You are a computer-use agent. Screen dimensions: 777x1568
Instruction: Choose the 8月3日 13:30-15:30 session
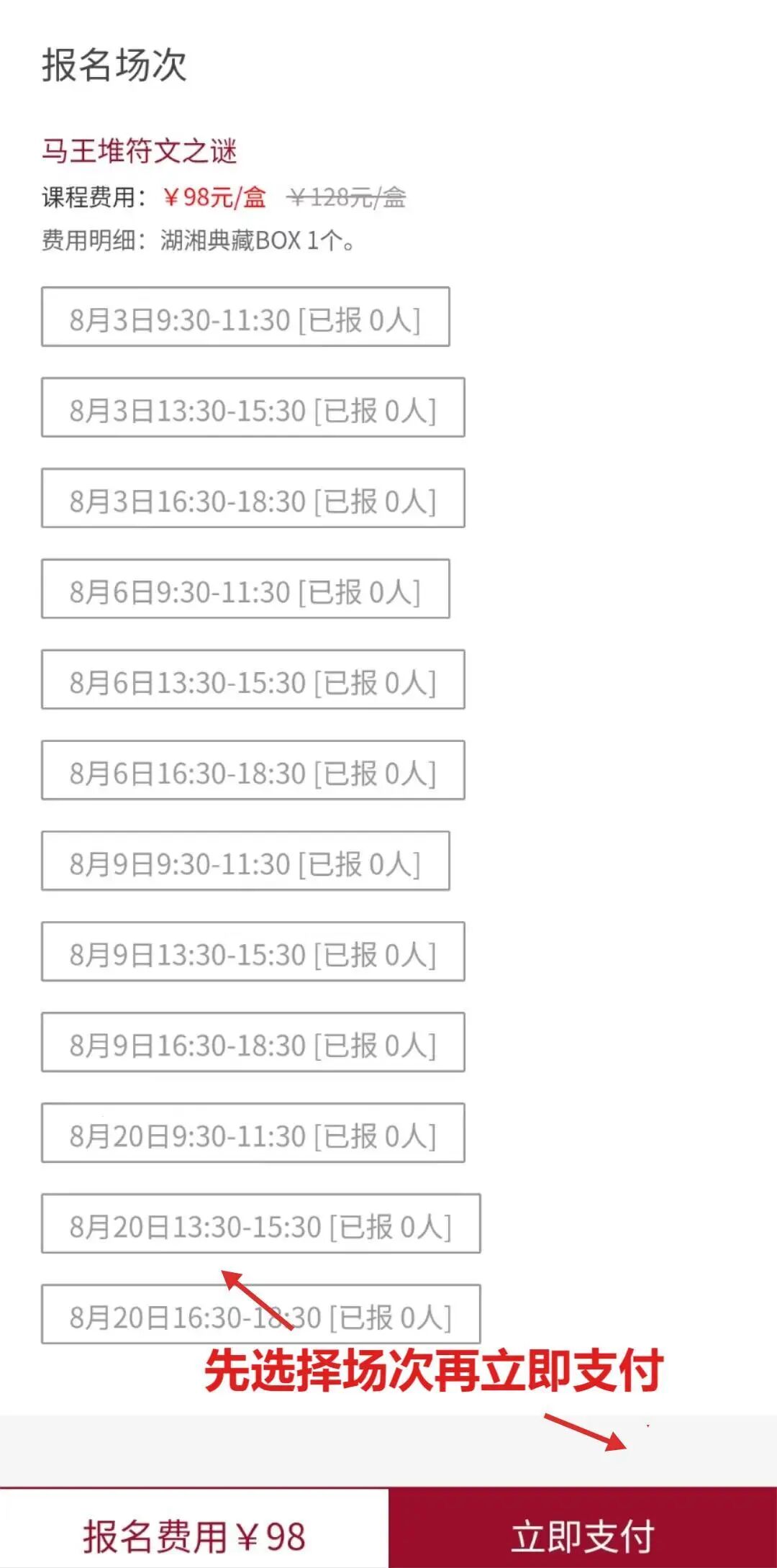(x=253, y=408)
